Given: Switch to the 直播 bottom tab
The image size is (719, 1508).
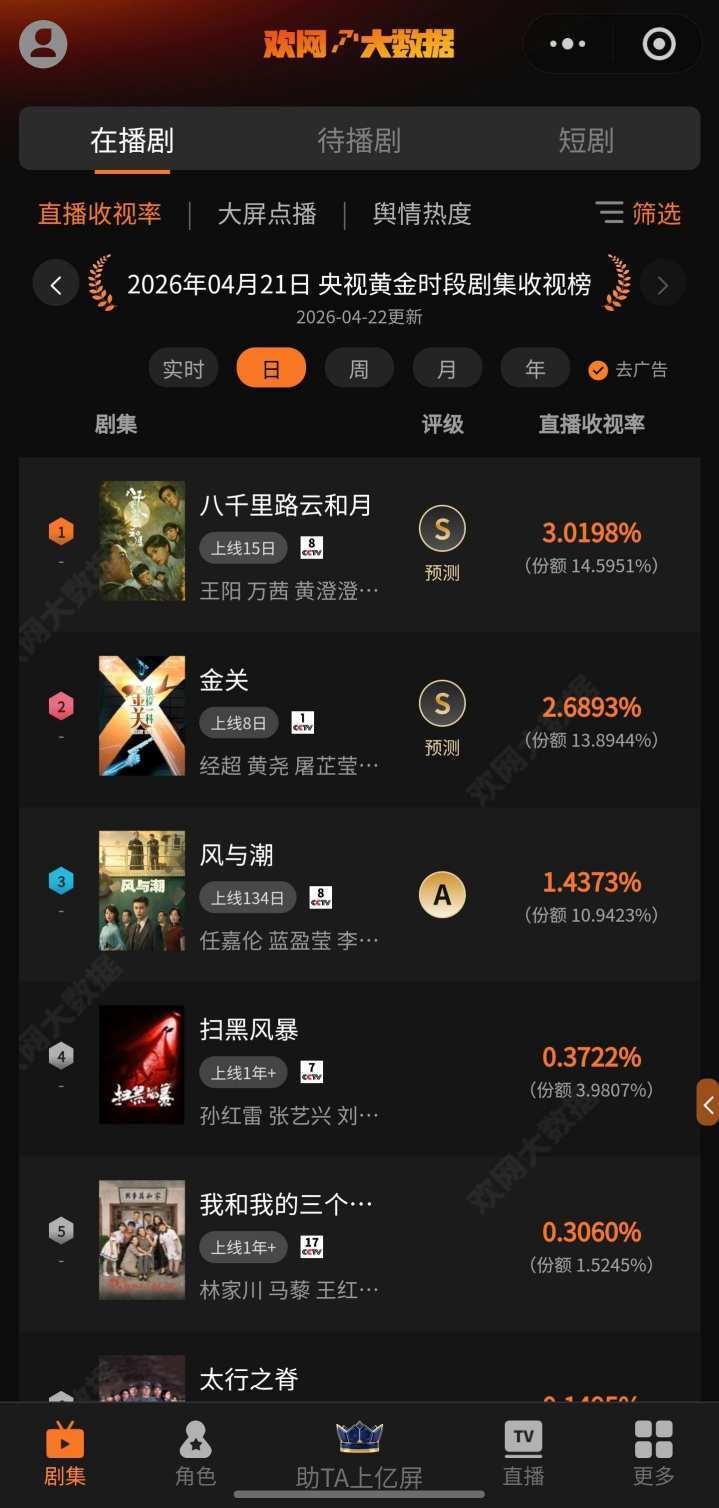Looking at the screenshot, I should point(523,1453).
